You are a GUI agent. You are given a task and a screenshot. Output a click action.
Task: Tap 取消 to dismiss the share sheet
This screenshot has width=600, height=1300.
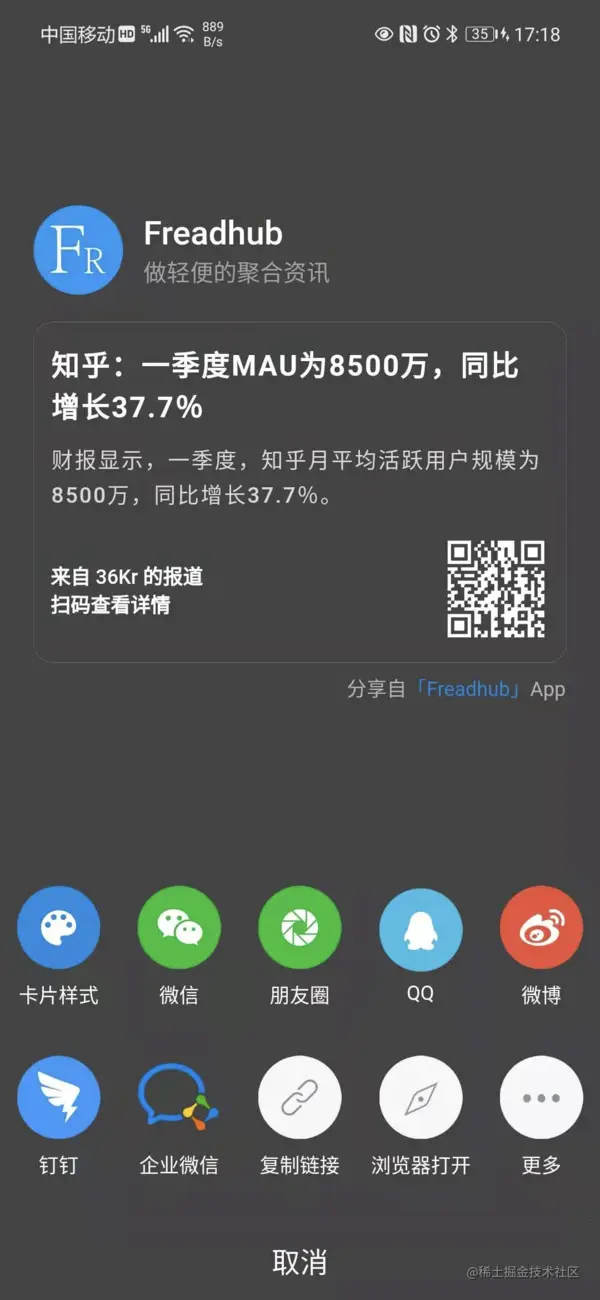pyautogui.click(x=300, y=1262)
